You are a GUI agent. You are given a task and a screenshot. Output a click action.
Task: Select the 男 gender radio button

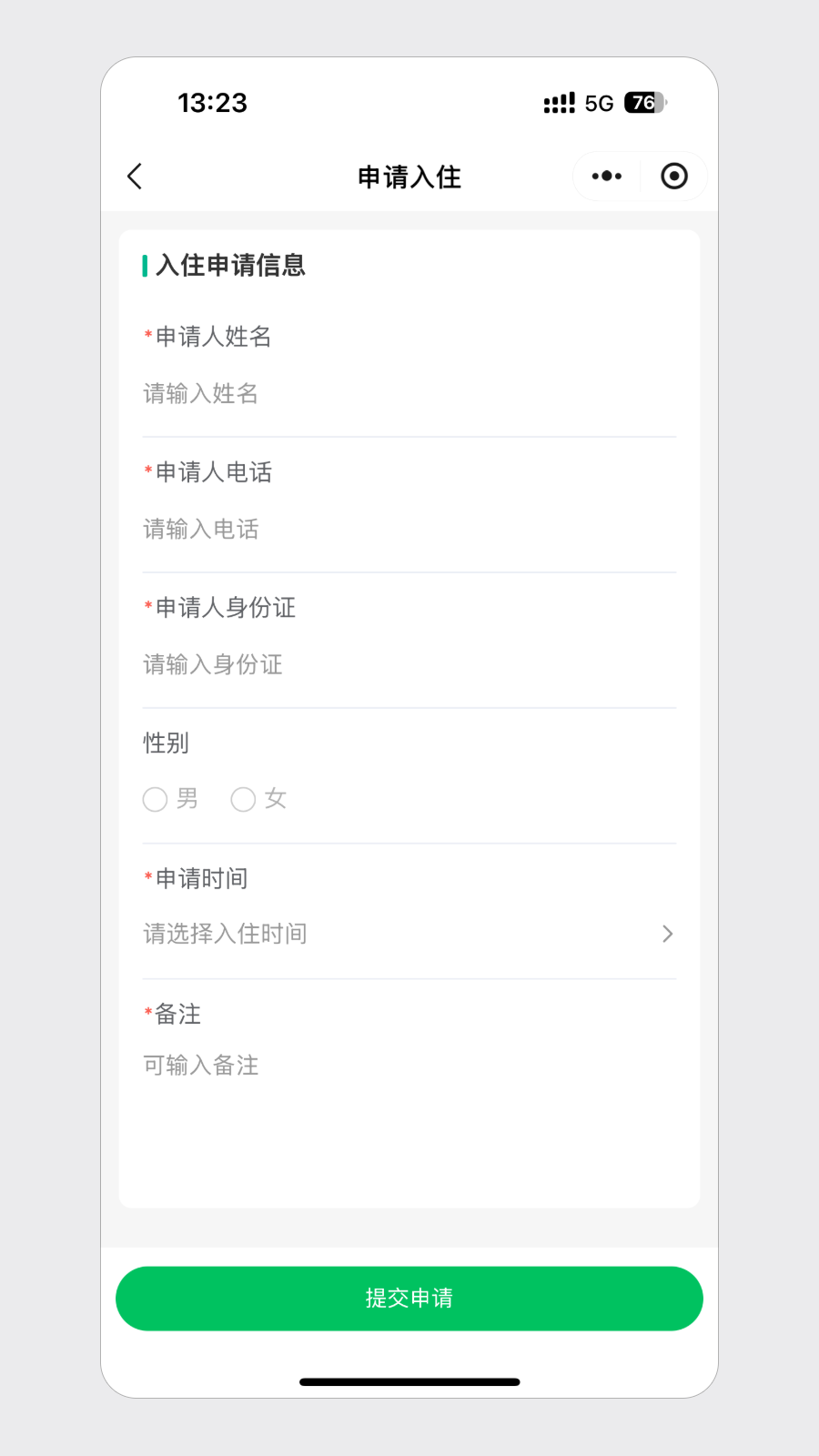click(x=155, y=799)
